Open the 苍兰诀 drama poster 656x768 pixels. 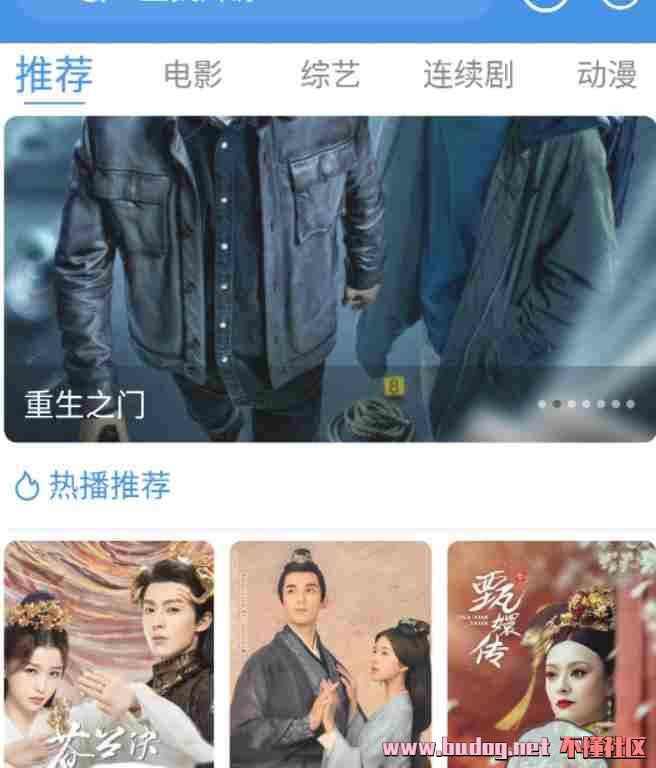pos(109,655)
